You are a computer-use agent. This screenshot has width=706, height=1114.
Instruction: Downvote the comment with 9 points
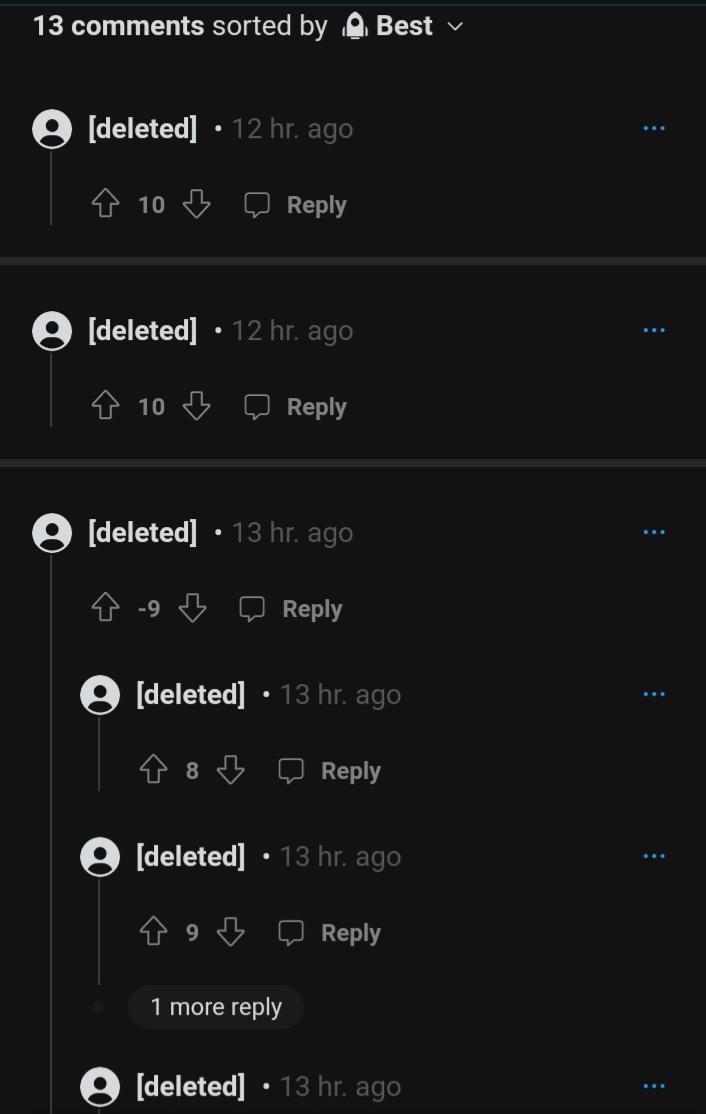tap(231, 932)
